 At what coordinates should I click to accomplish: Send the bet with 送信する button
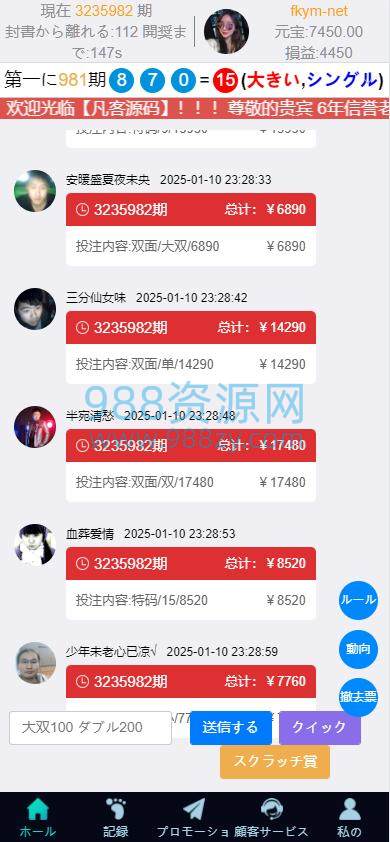(x=230, y=728)
